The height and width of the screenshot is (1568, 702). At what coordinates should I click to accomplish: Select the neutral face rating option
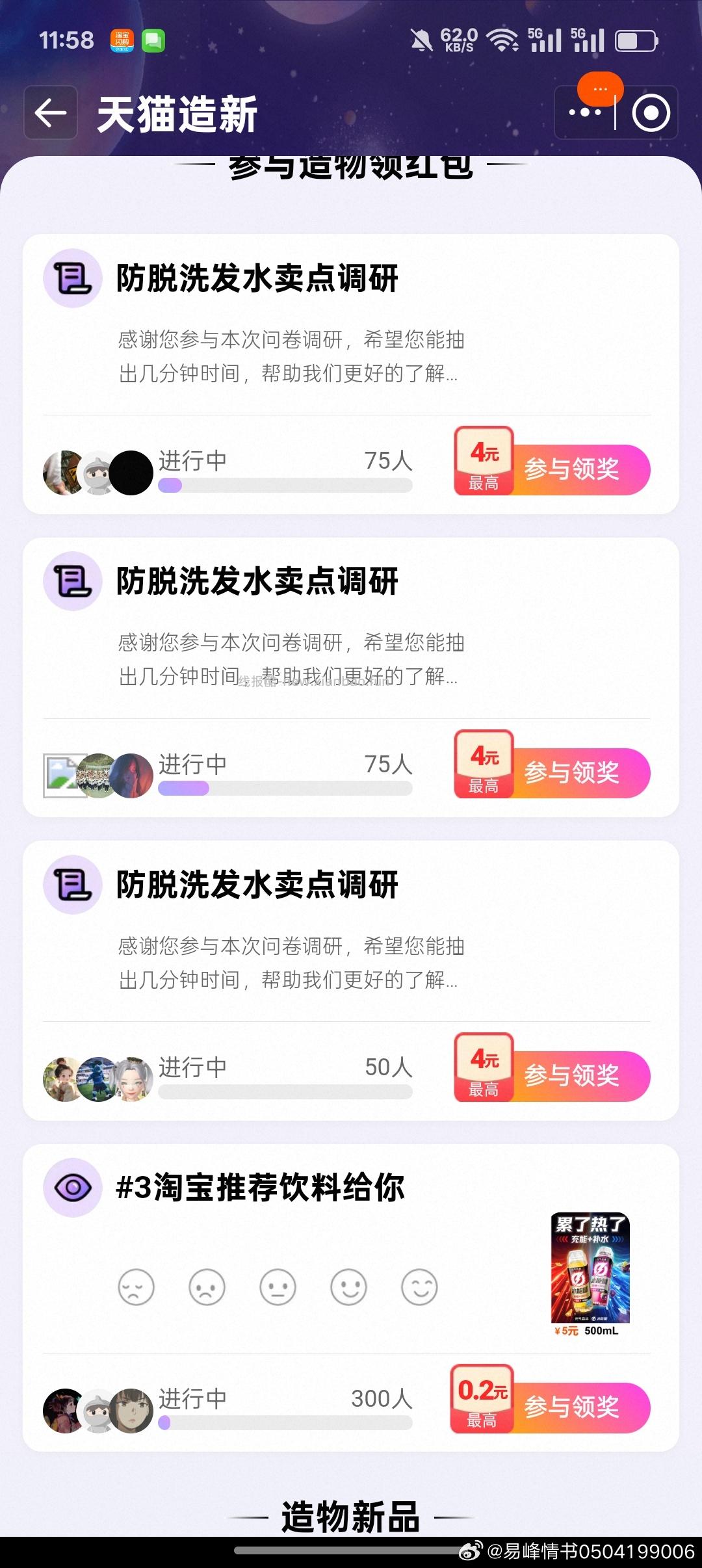tap(277, 1288)
